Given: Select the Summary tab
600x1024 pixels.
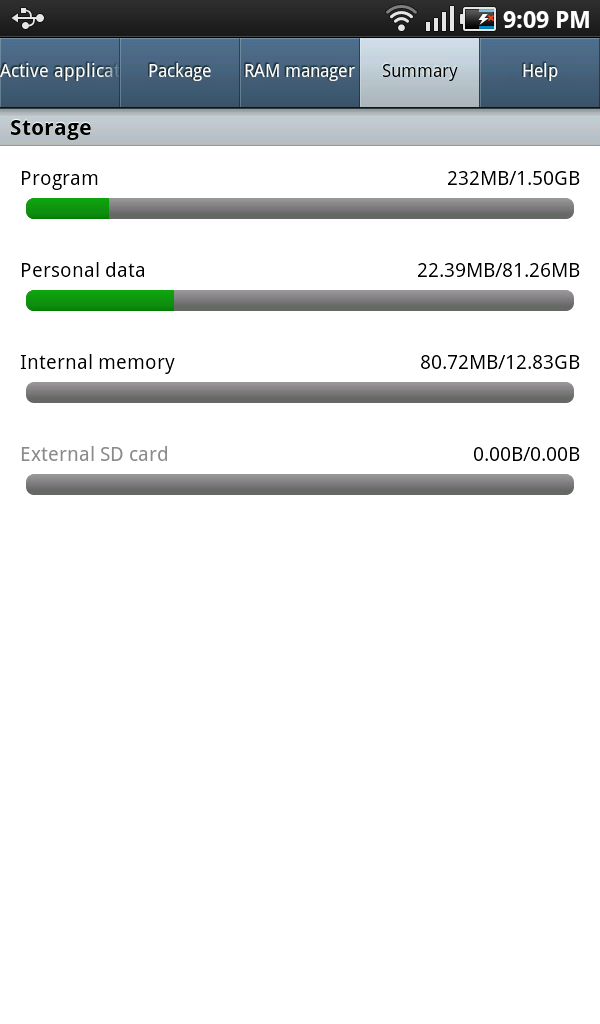Looking at the screenshot, I should [x=420, y=72].
